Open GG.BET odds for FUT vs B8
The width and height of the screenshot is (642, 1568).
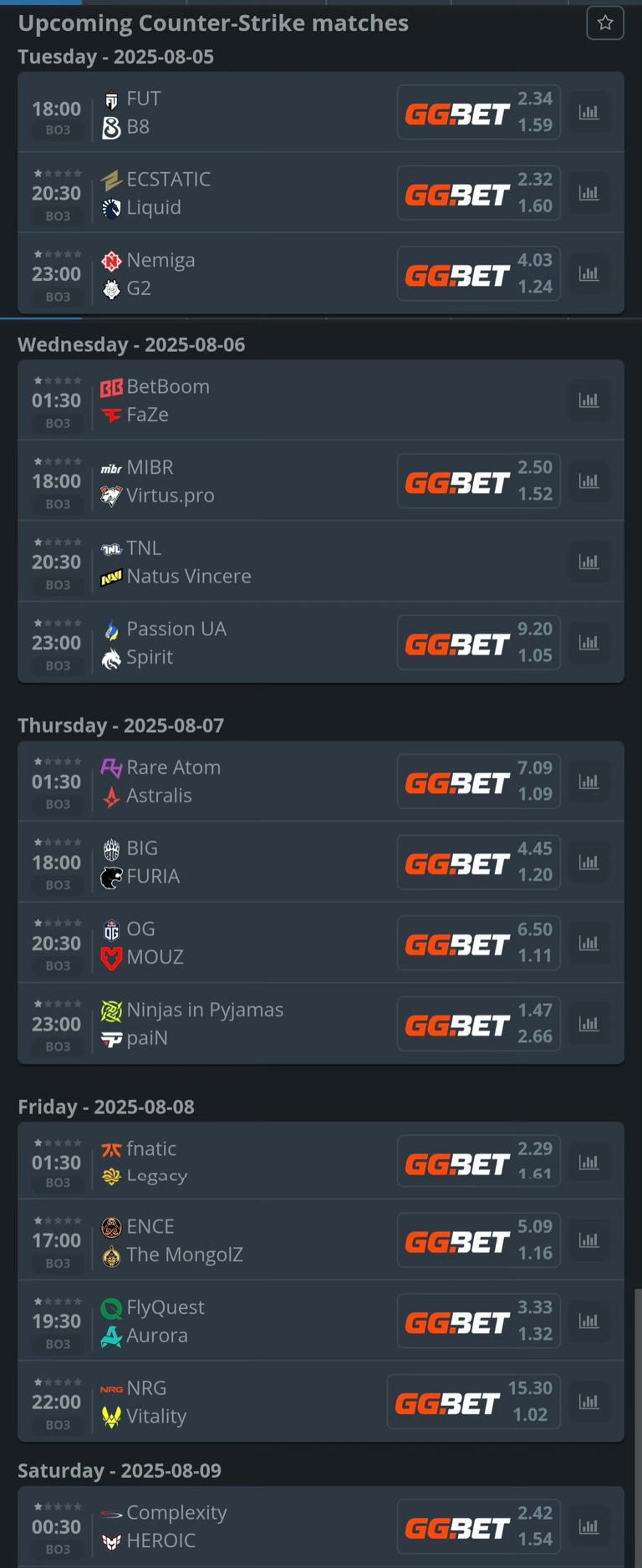478,112
